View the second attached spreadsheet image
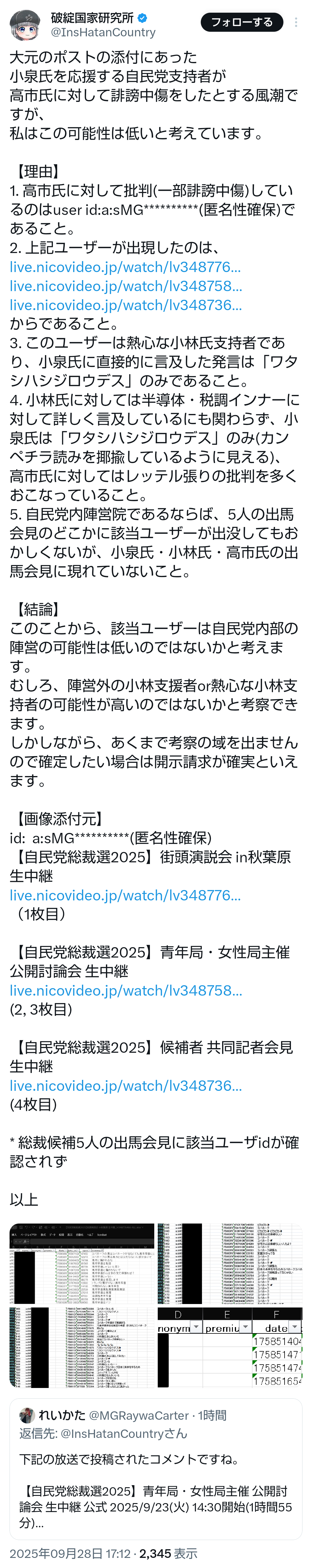 point(230,1264)
